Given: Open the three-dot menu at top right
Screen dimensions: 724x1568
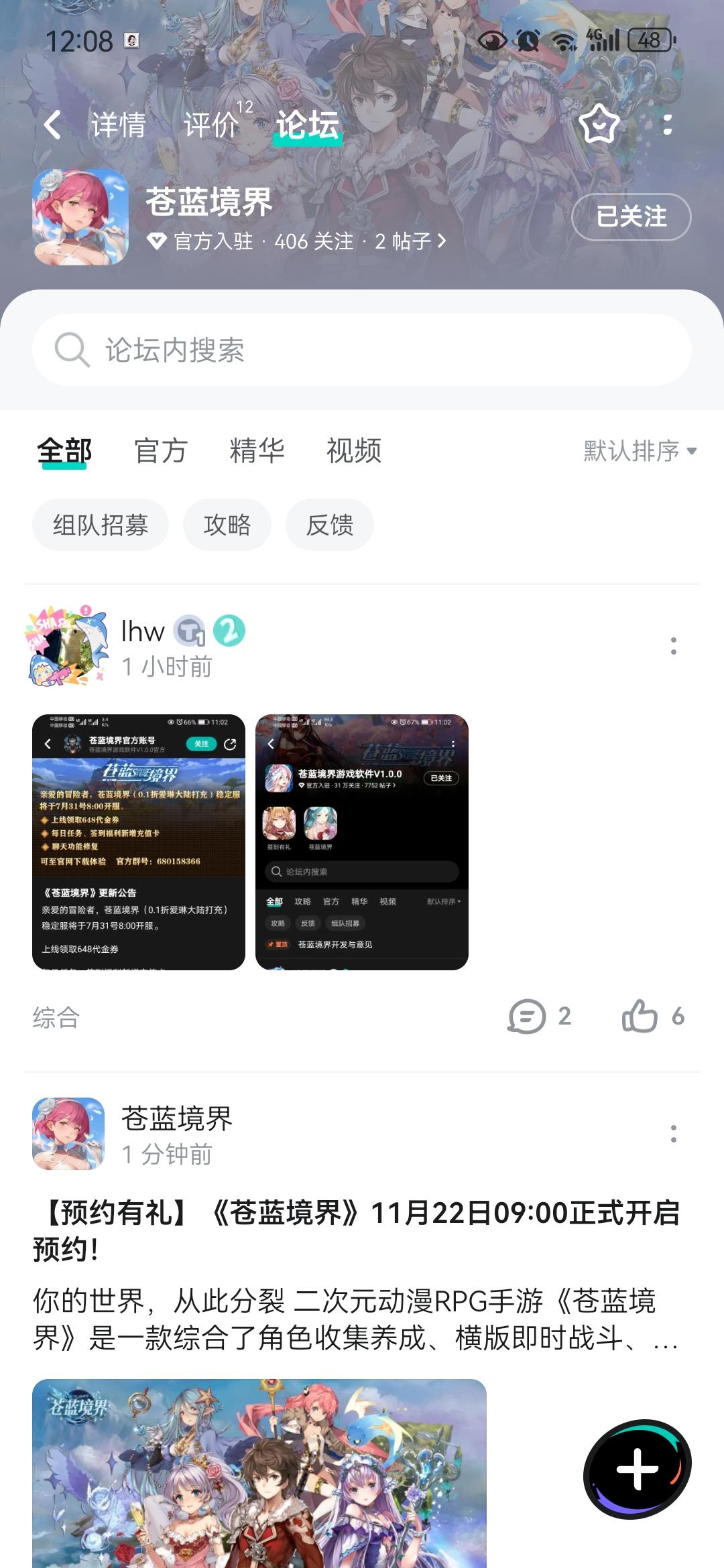Looking at the screenshot, I should click(x=668, y=125).
